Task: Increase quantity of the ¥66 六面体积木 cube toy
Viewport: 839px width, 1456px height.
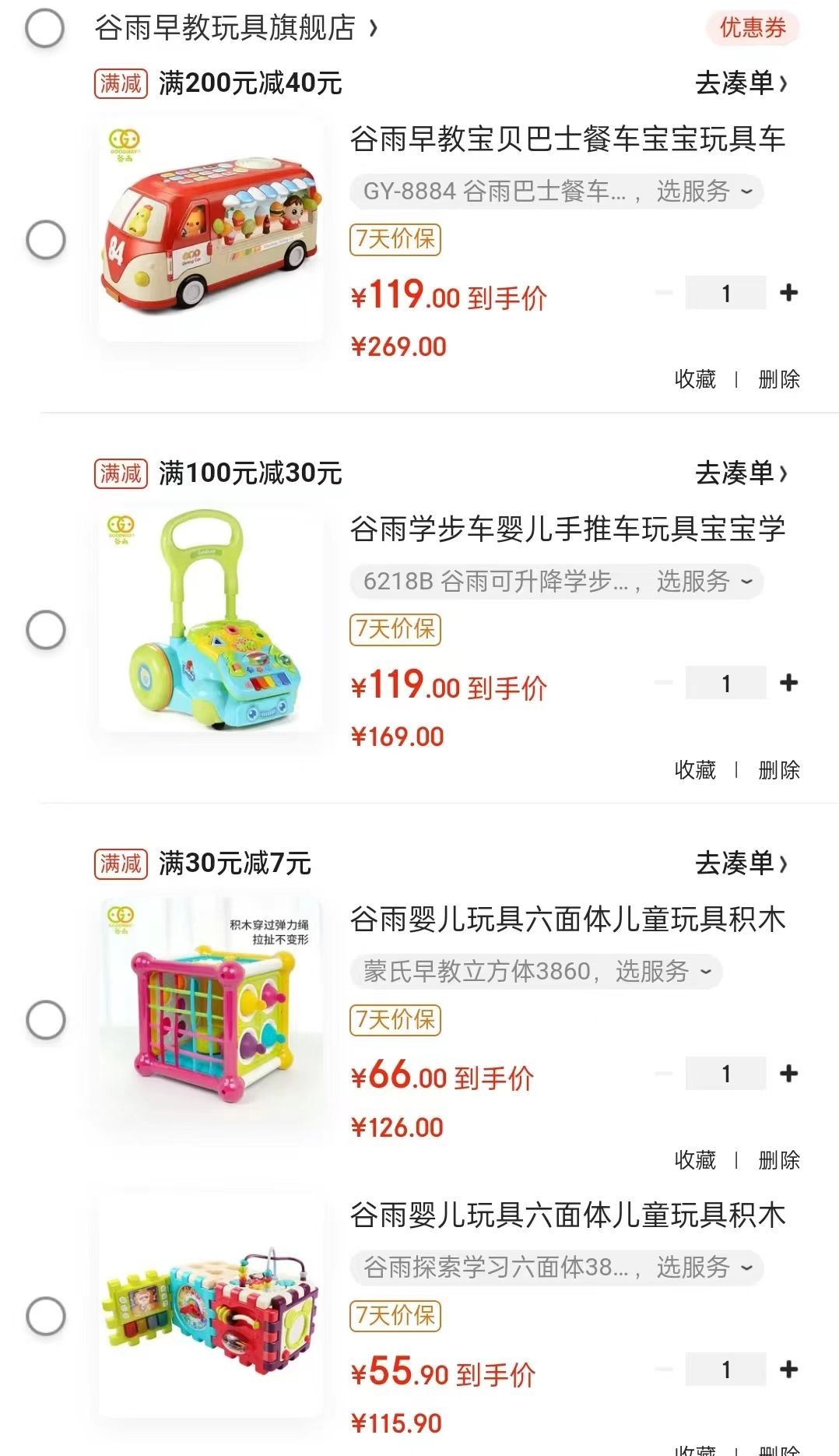Action: 789,1073
